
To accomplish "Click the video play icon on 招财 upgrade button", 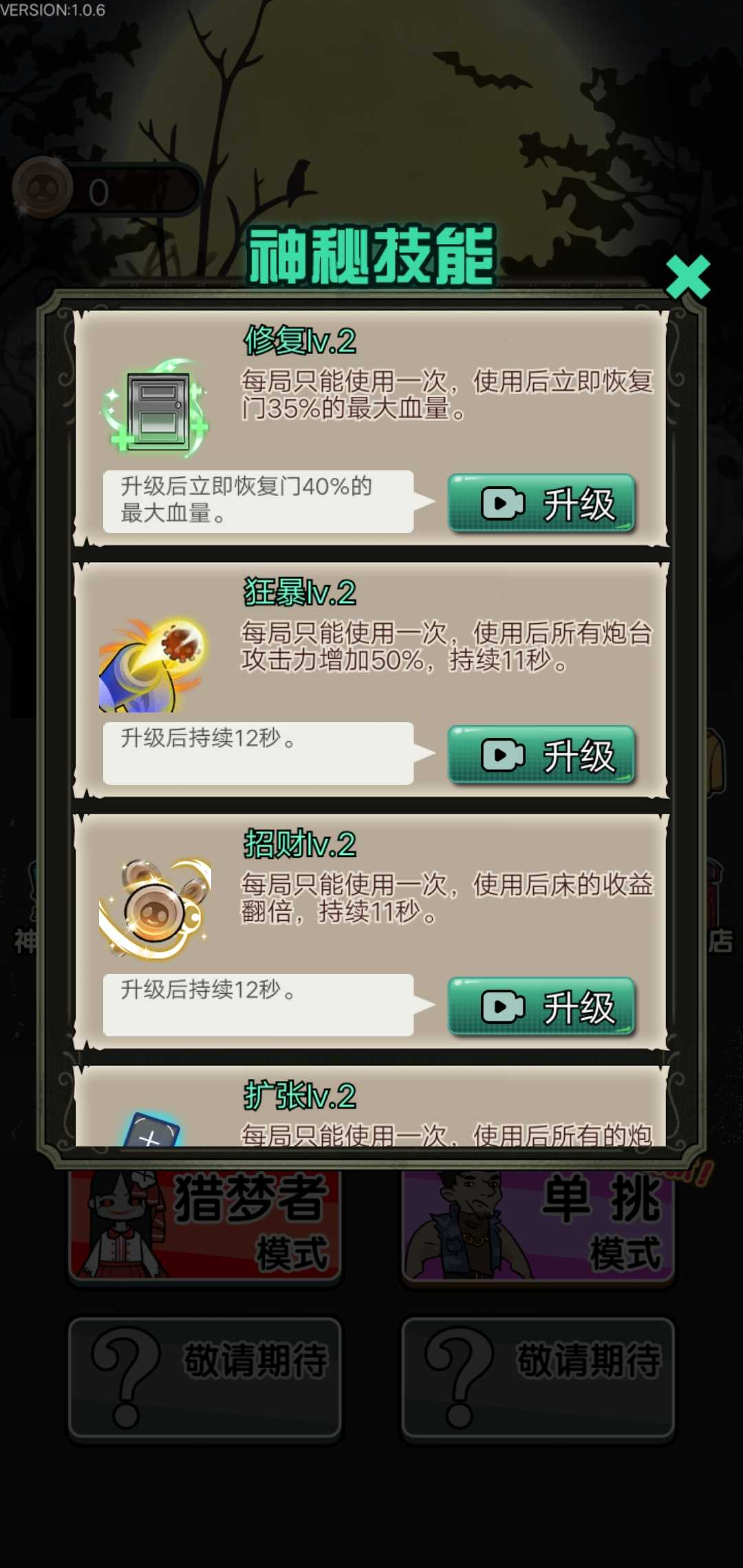I will [x=503, y=1006].
